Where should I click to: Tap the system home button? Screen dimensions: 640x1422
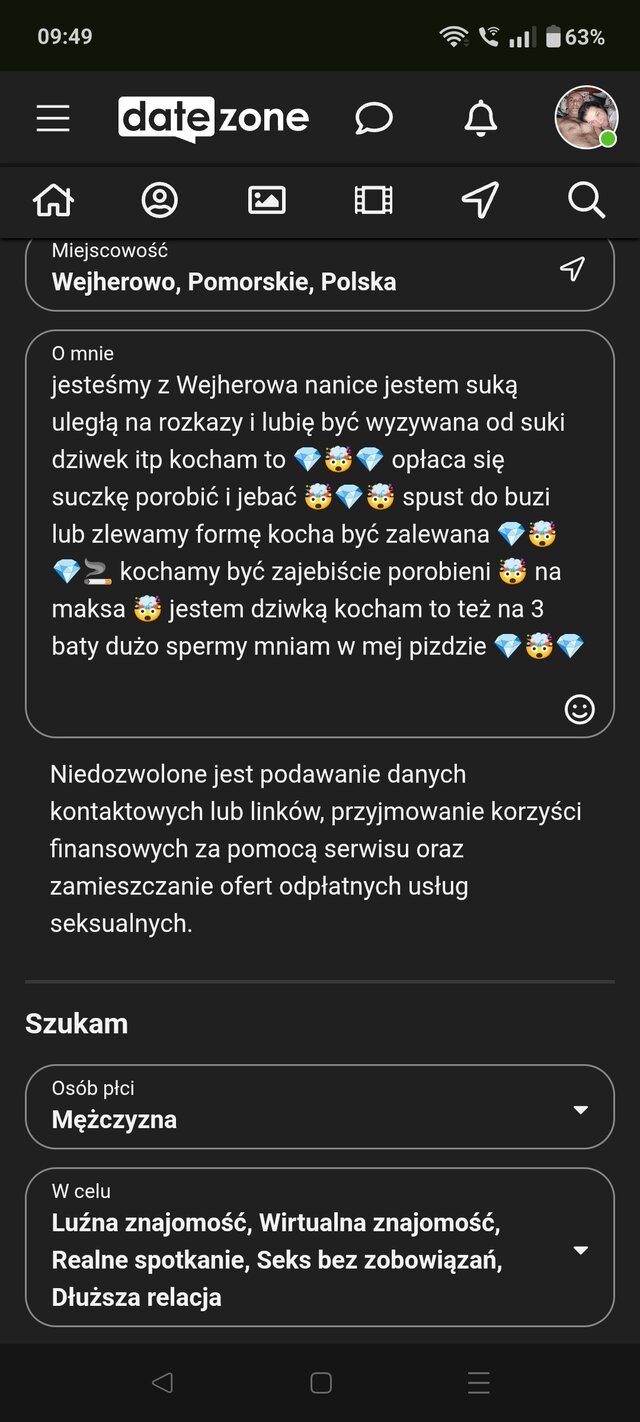pyautogui.click(x=321, y=1383)
